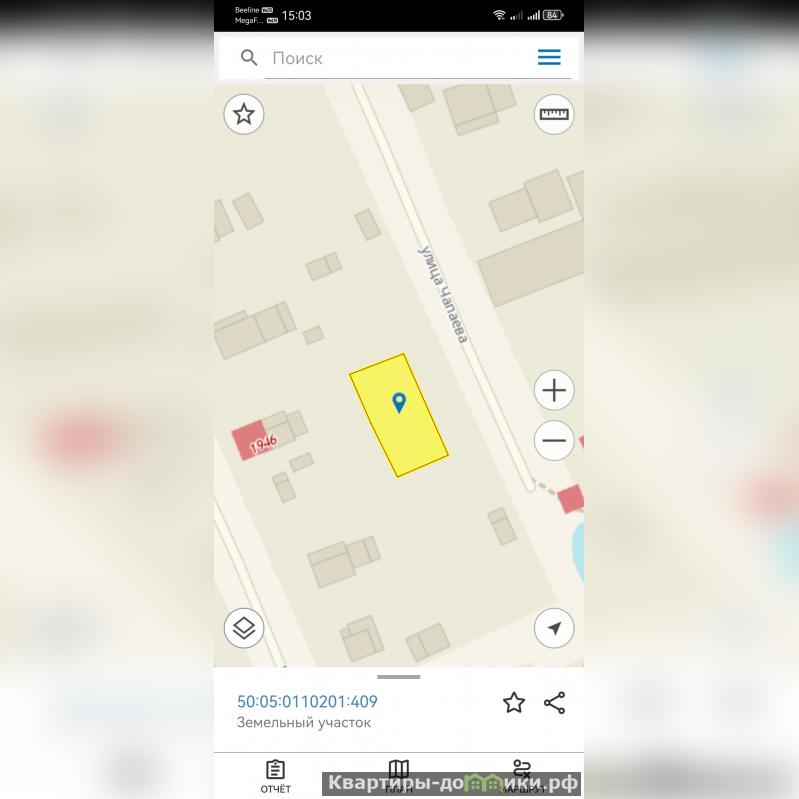This screenshot has height=799, width=799.
Task: Open the Отчёт tab
Action: pos(276,776)
